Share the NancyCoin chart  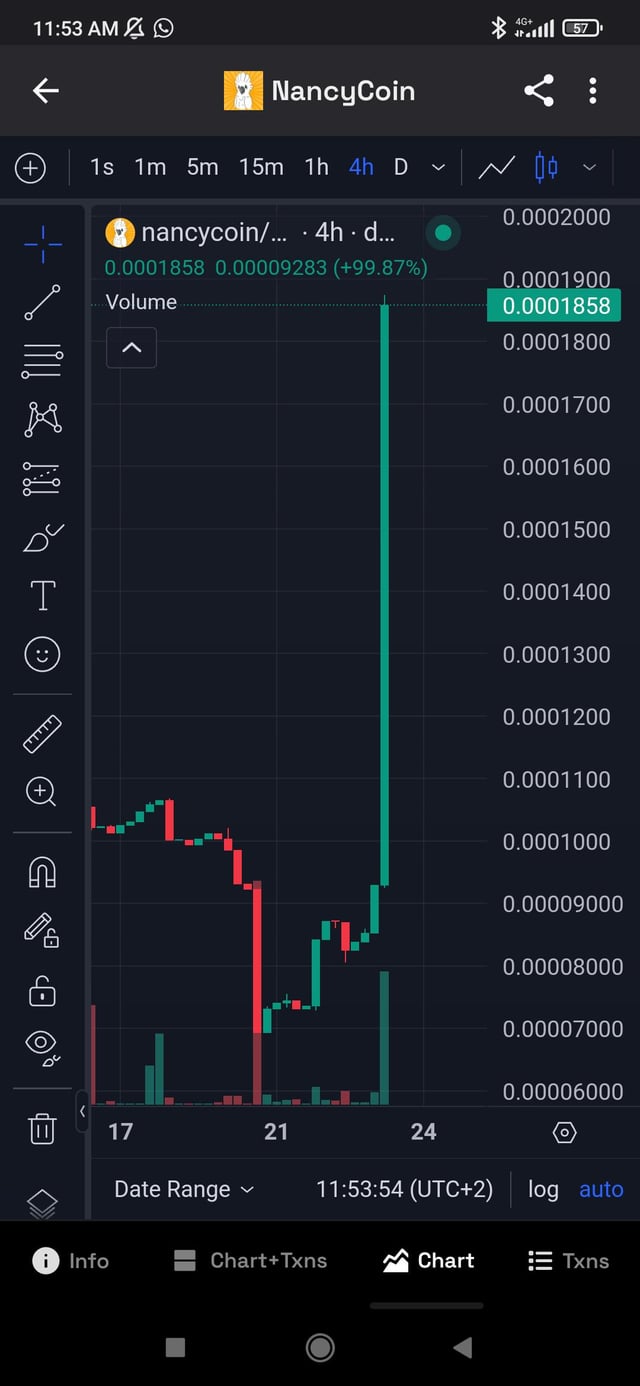click(x=538, y=91)
